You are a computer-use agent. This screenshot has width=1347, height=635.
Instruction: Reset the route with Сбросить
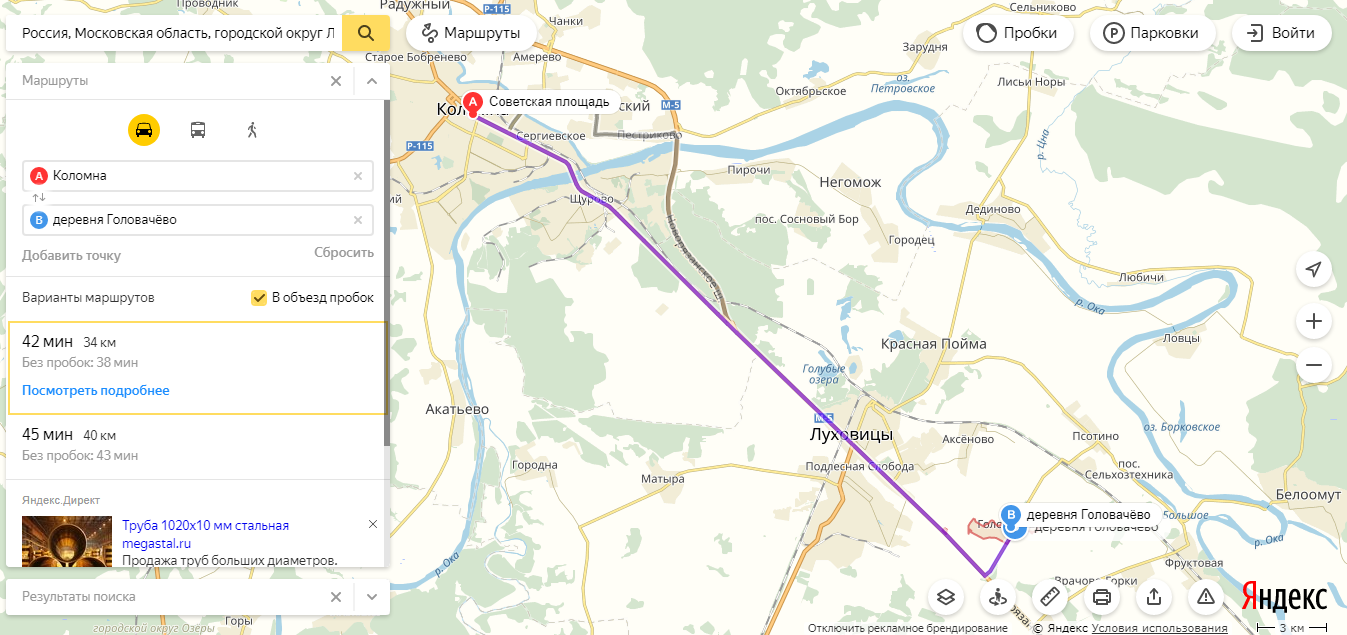tap(343, 253)
